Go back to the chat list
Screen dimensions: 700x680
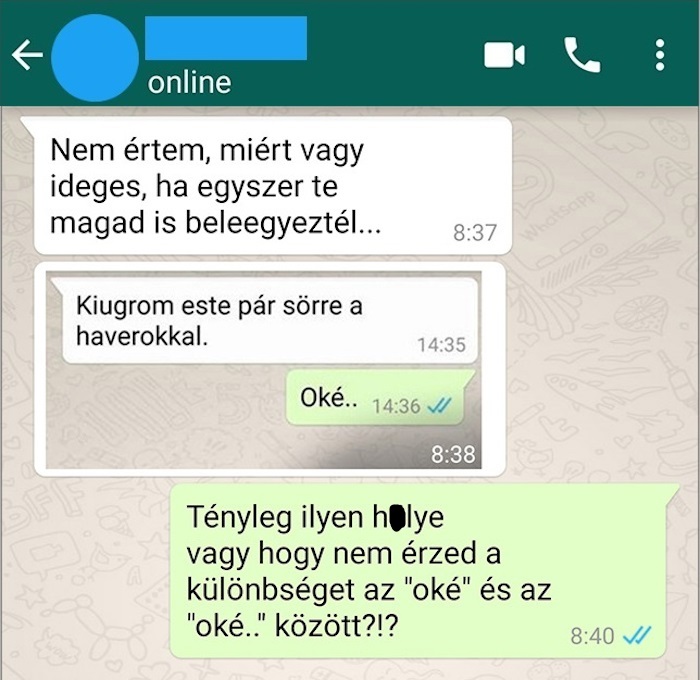tap(27, 56)
